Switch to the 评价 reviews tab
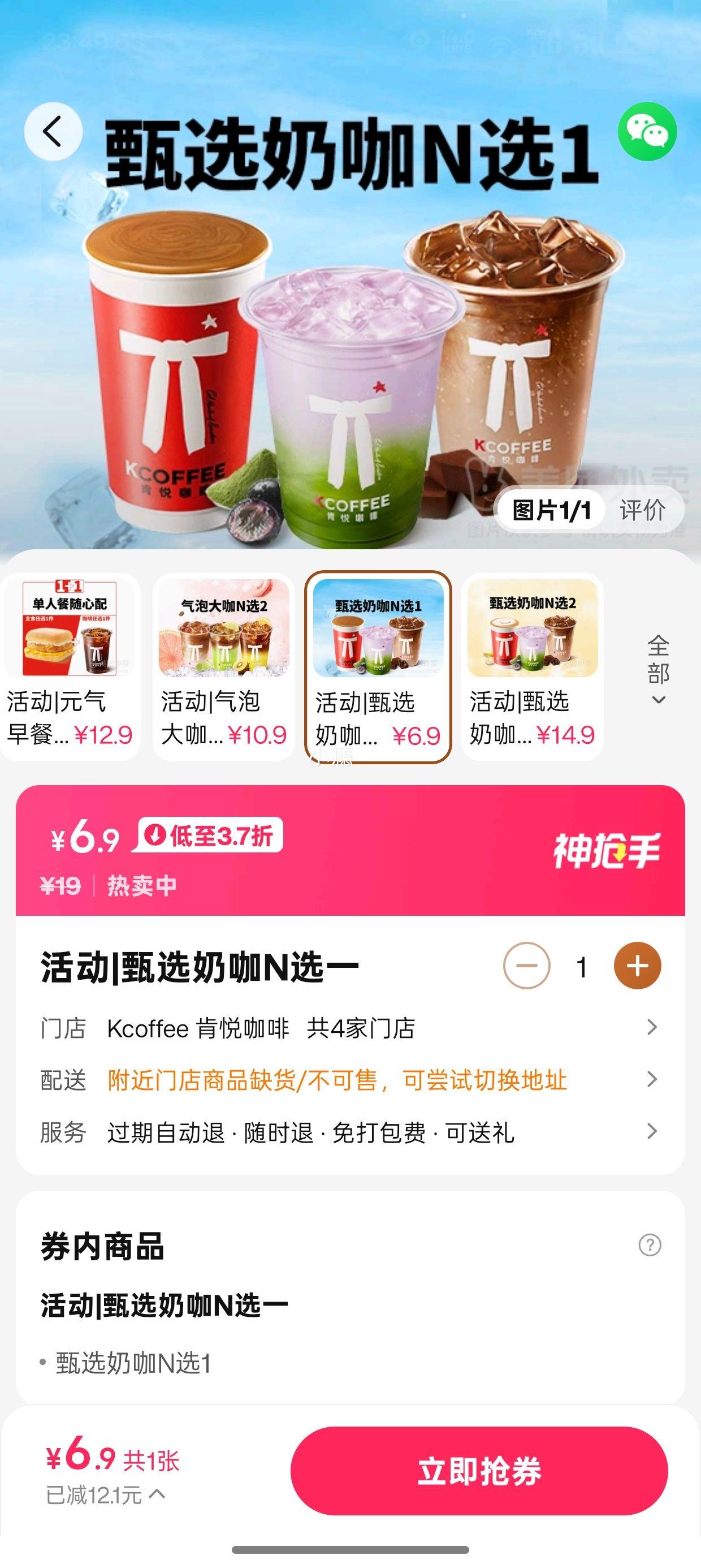This screenshot has height=1568, width=701. (643, 510)
